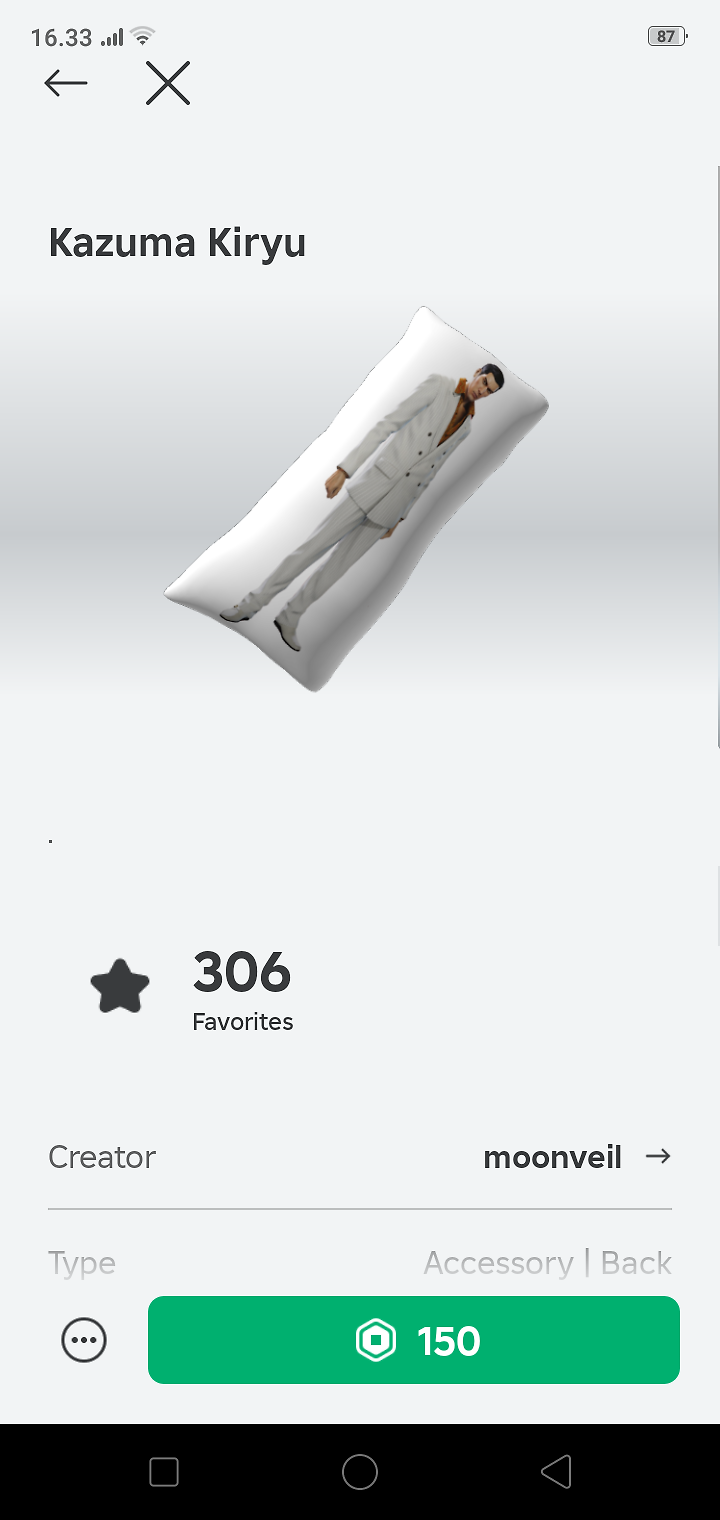Image resolution: width=720 pixels, height=1520 pixels.
Task: Open creator moonveil's profile
Action: pos(576,1157)
